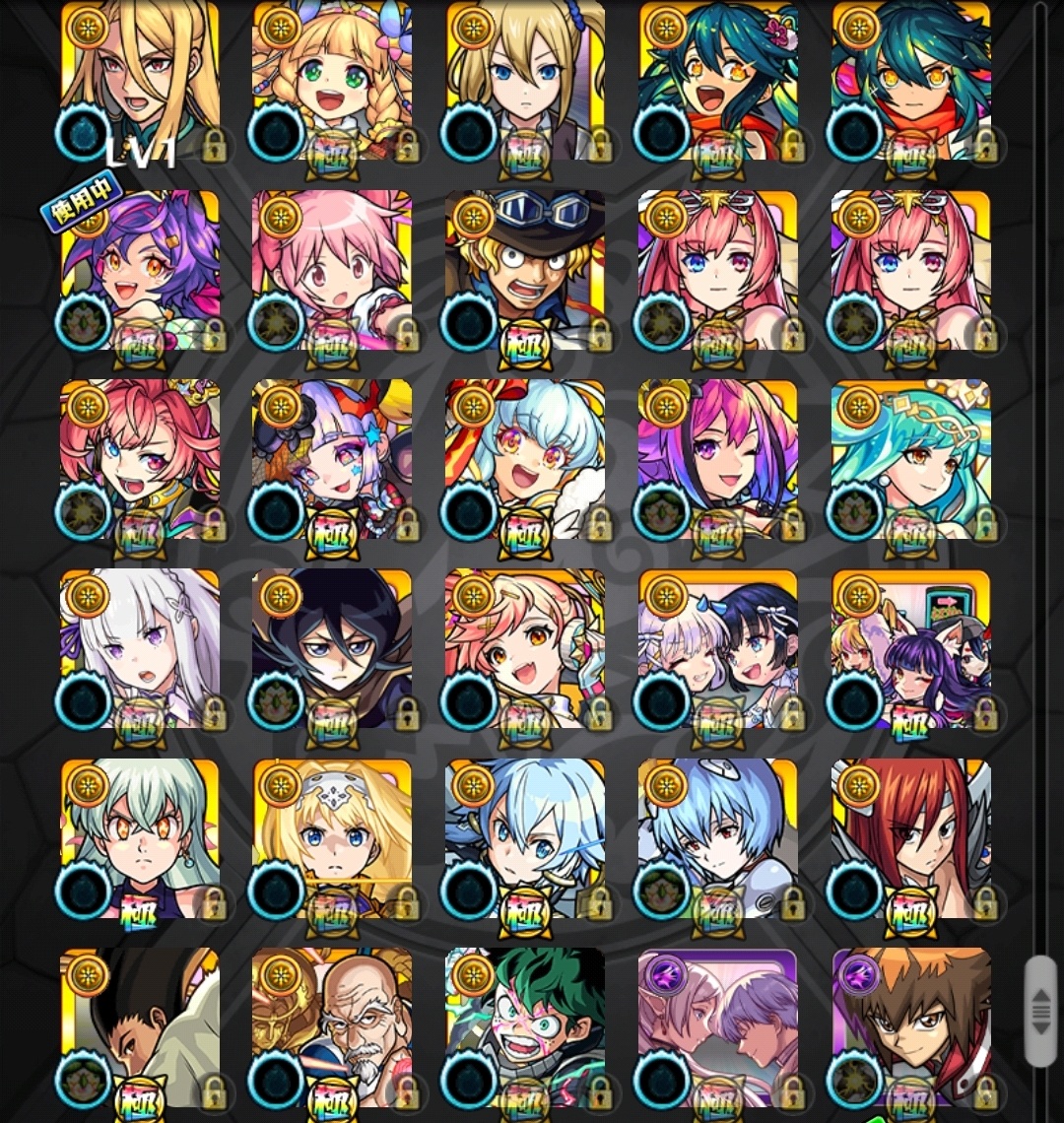The height and width of the screenshot is (1123, 1064).
Task: Open the group tile with fox-eared girls
Action: tap(910, 648)
